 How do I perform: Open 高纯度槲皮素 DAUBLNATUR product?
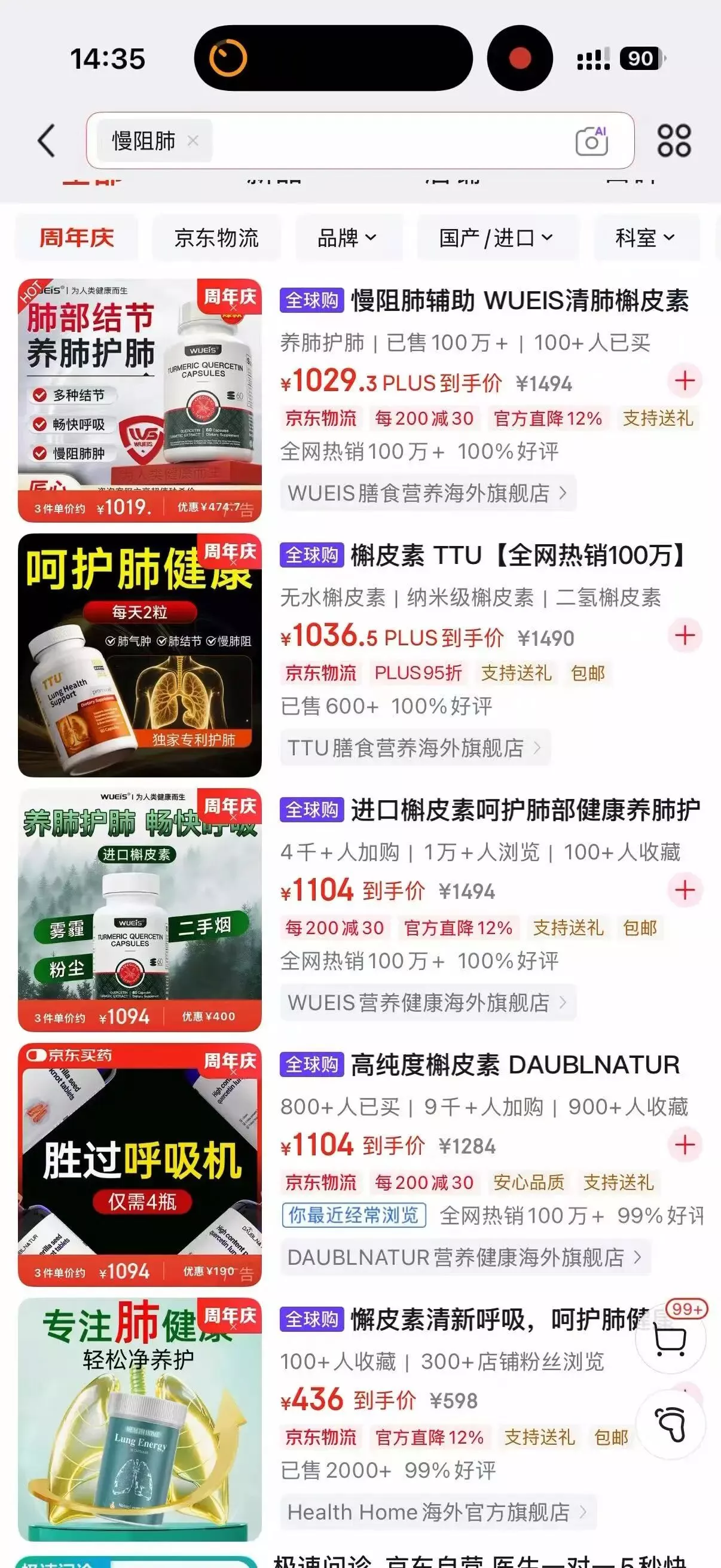tap(514, 1065)
